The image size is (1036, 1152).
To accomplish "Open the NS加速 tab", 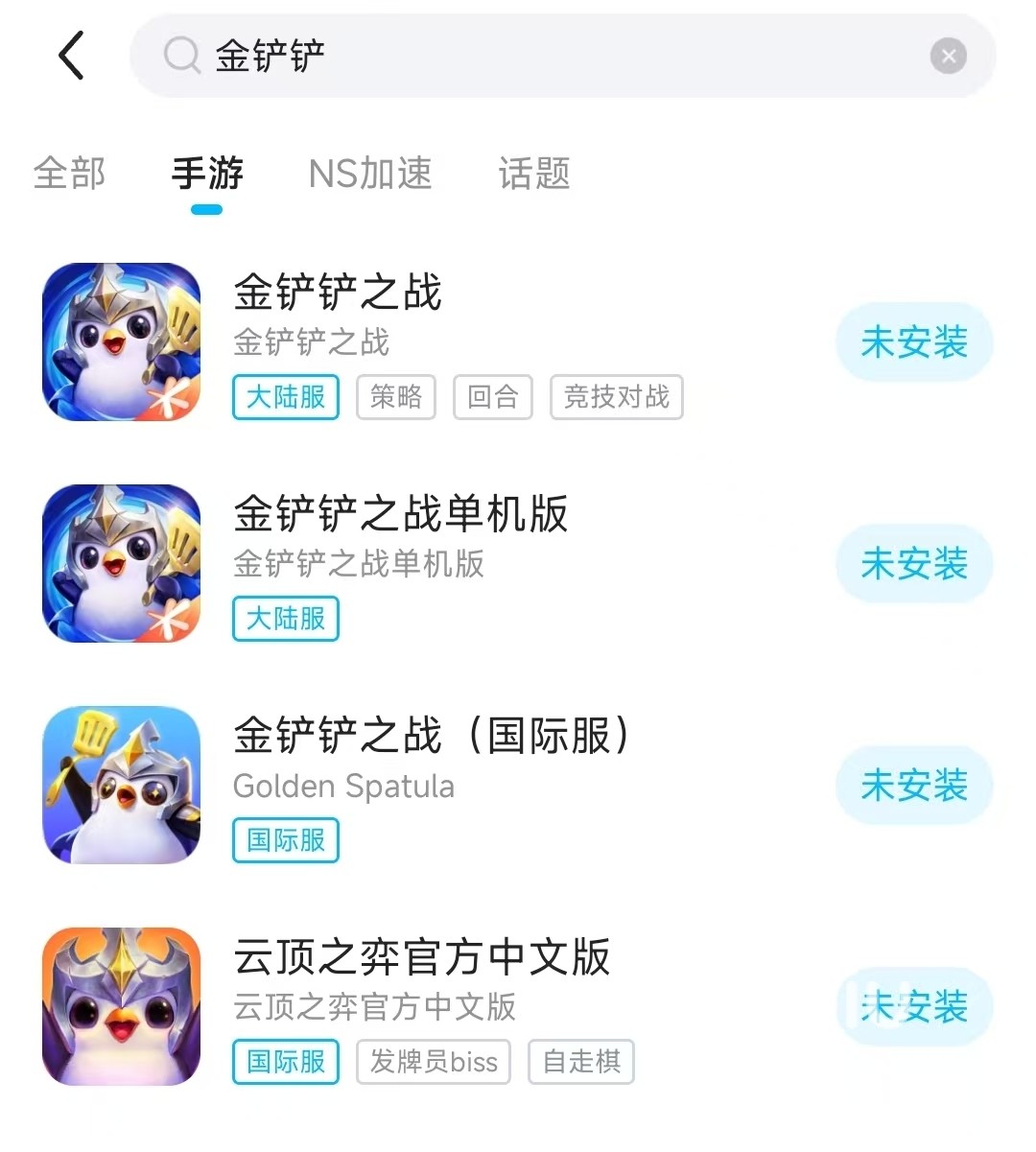I will pyautogui.click(x=370, y=175).
